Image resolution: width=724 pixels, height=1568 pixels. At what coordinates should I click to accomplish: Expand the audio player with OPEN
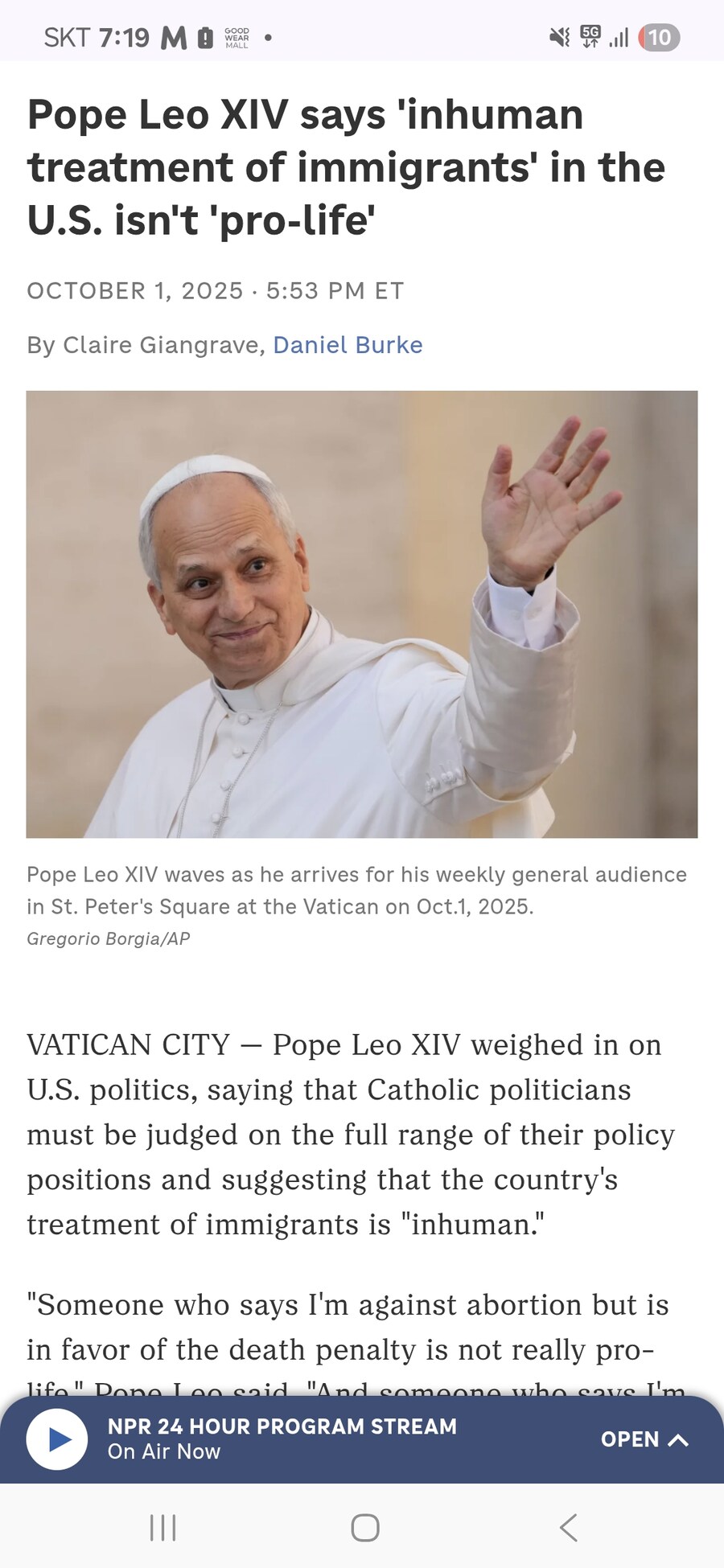(644, 1439)
